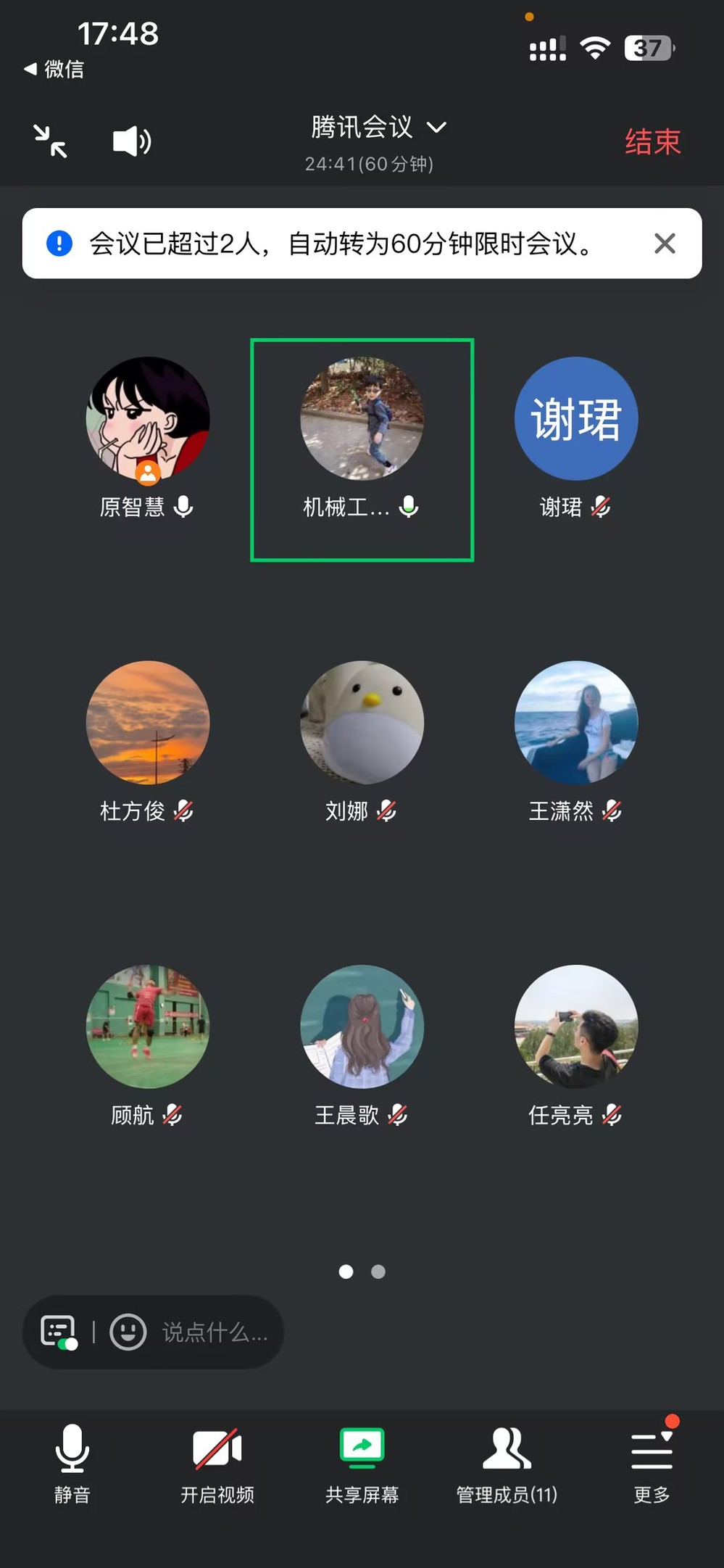This screenshot has width=724, height=1568.
Task: Minimize the meeting window
Action: (x=50, y=141)
